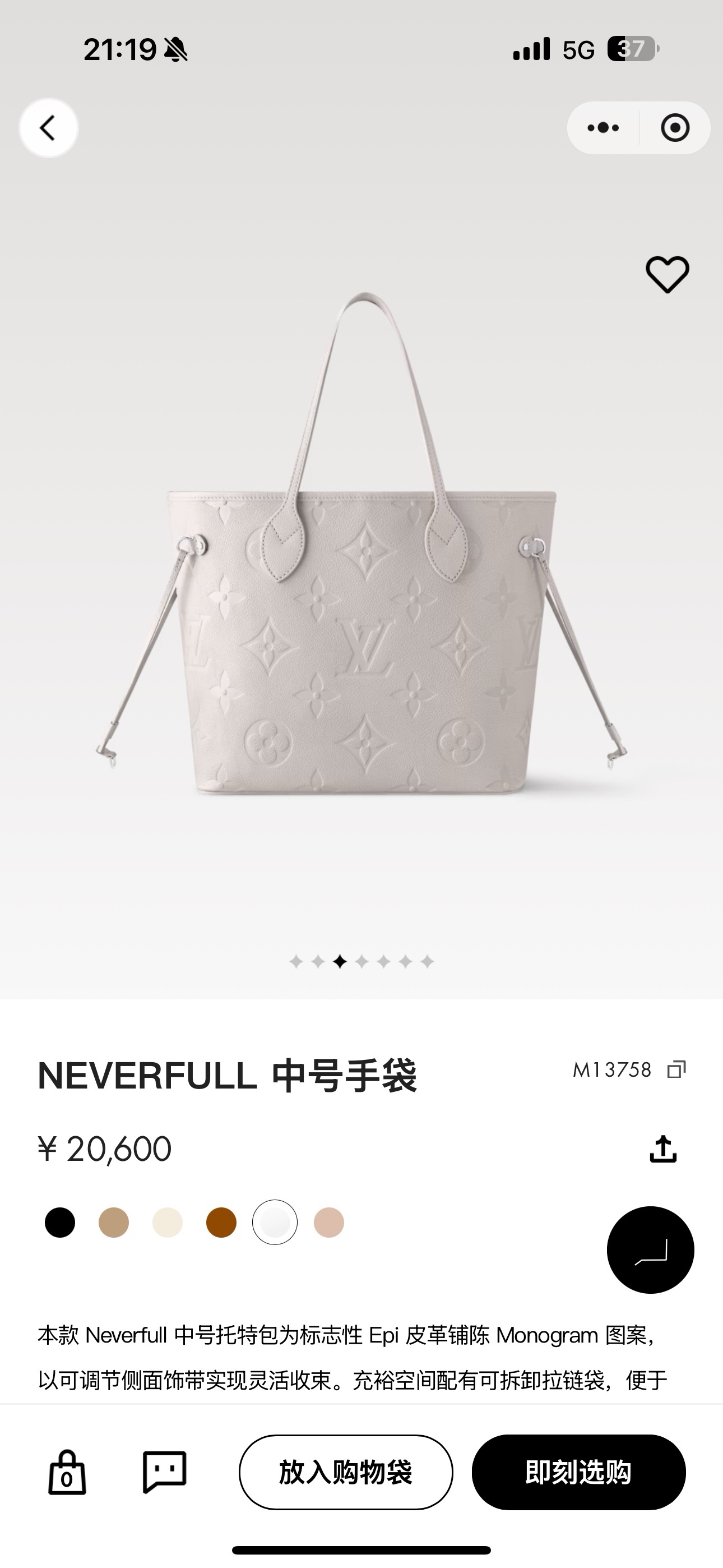The image size is (723, 1568).
Task: Switch to the pink color swatch
Action: click(328, 1222)
